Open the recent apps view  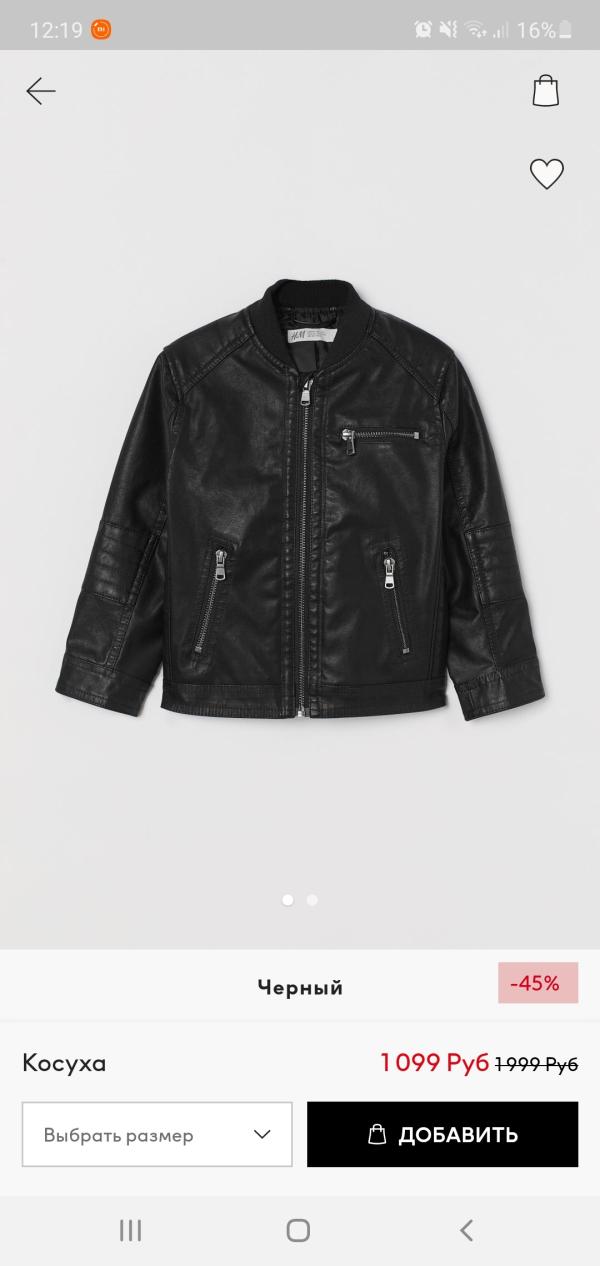pos(131,1230)
